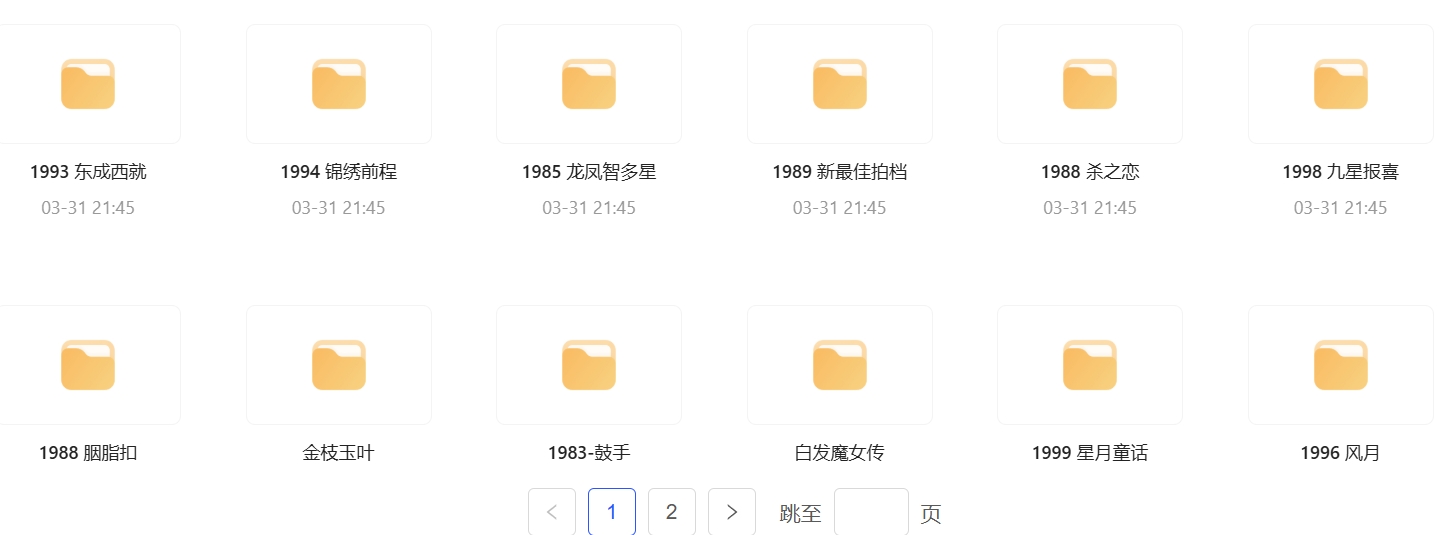The image size is (1455, 535).
Task: Open the 1998 九星报喜 folder
Action: point(1340,85)
